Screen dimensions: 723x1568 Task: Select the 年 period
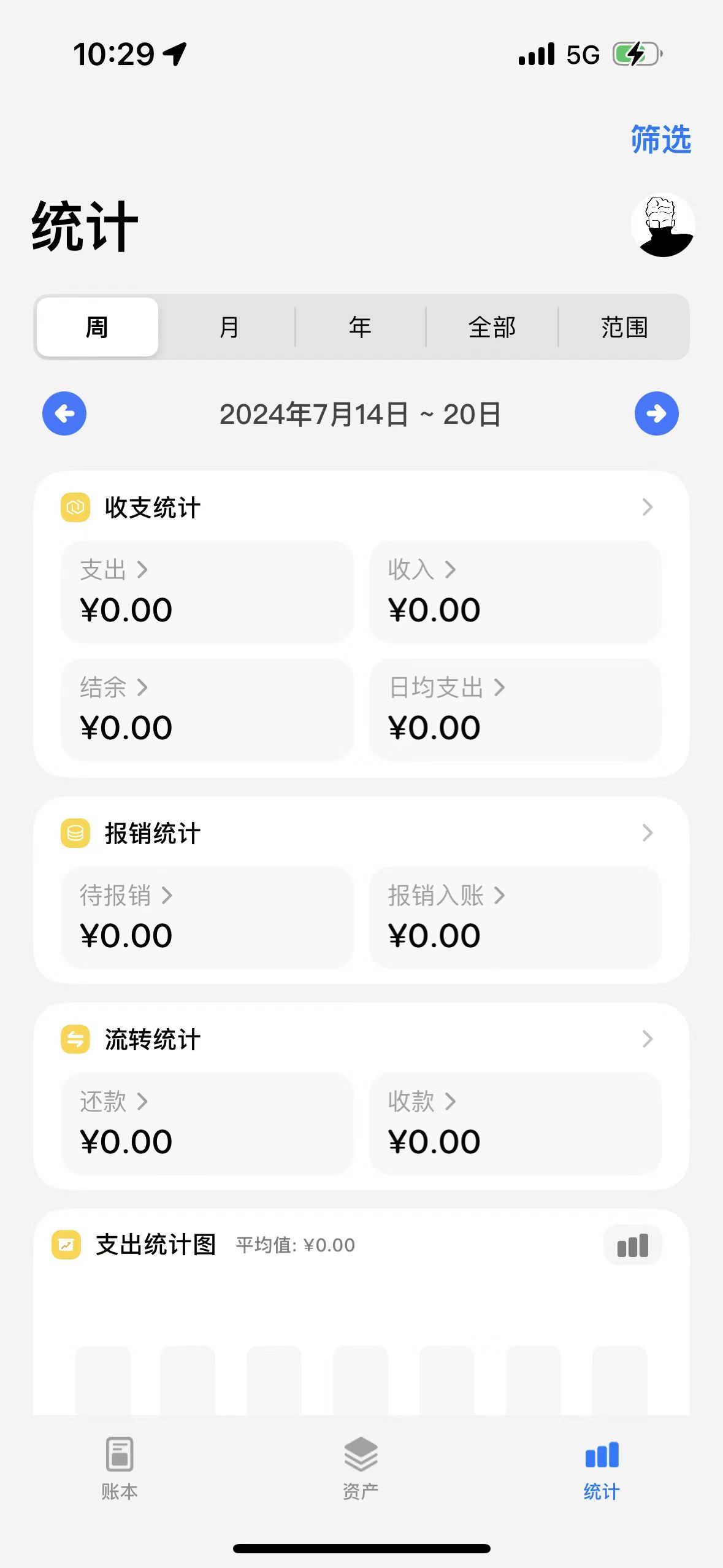pos(360,327)
